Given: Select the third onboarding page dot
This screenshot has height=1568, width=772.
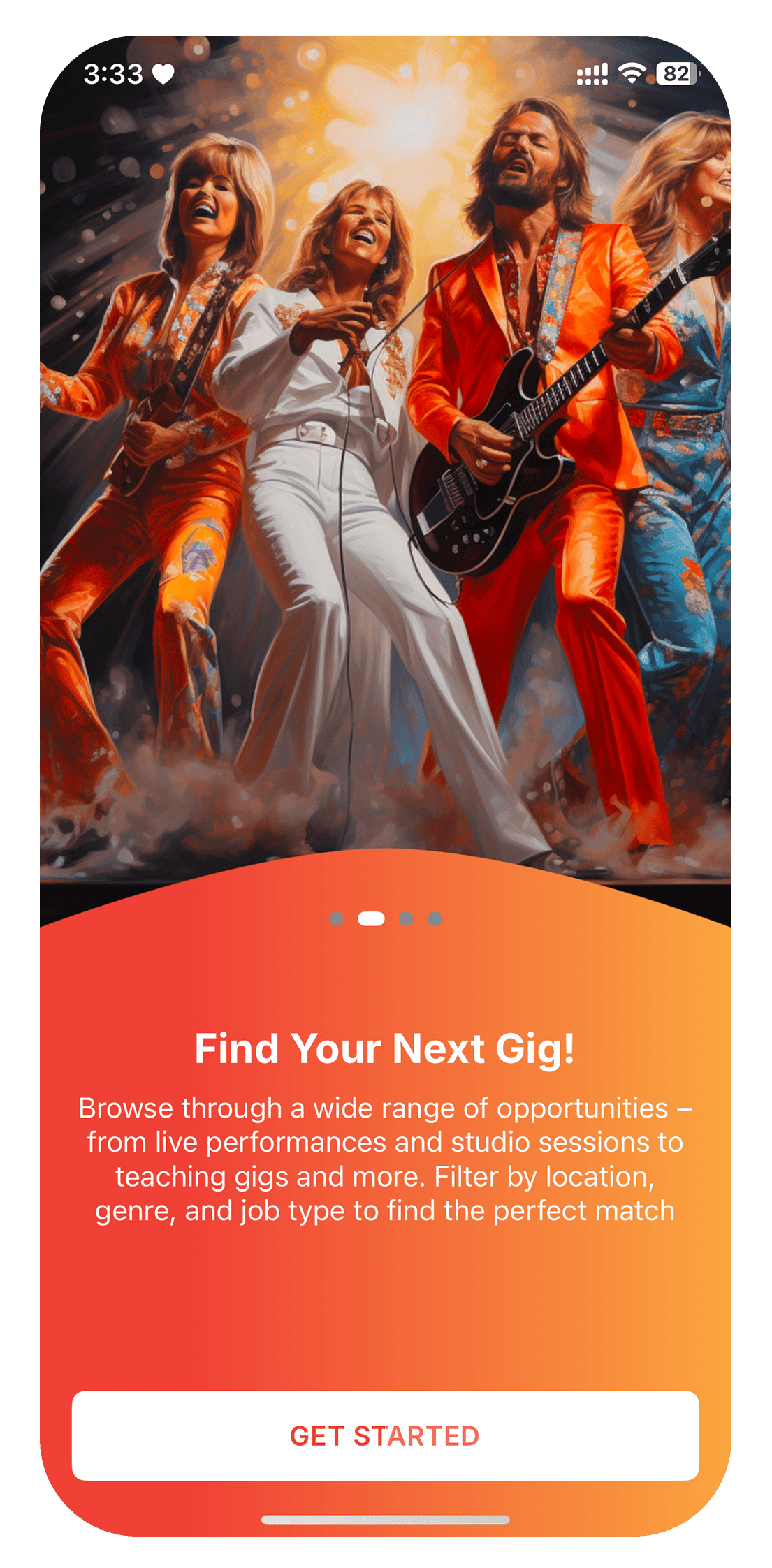Looking at the screenshot, I should (406, 918).
